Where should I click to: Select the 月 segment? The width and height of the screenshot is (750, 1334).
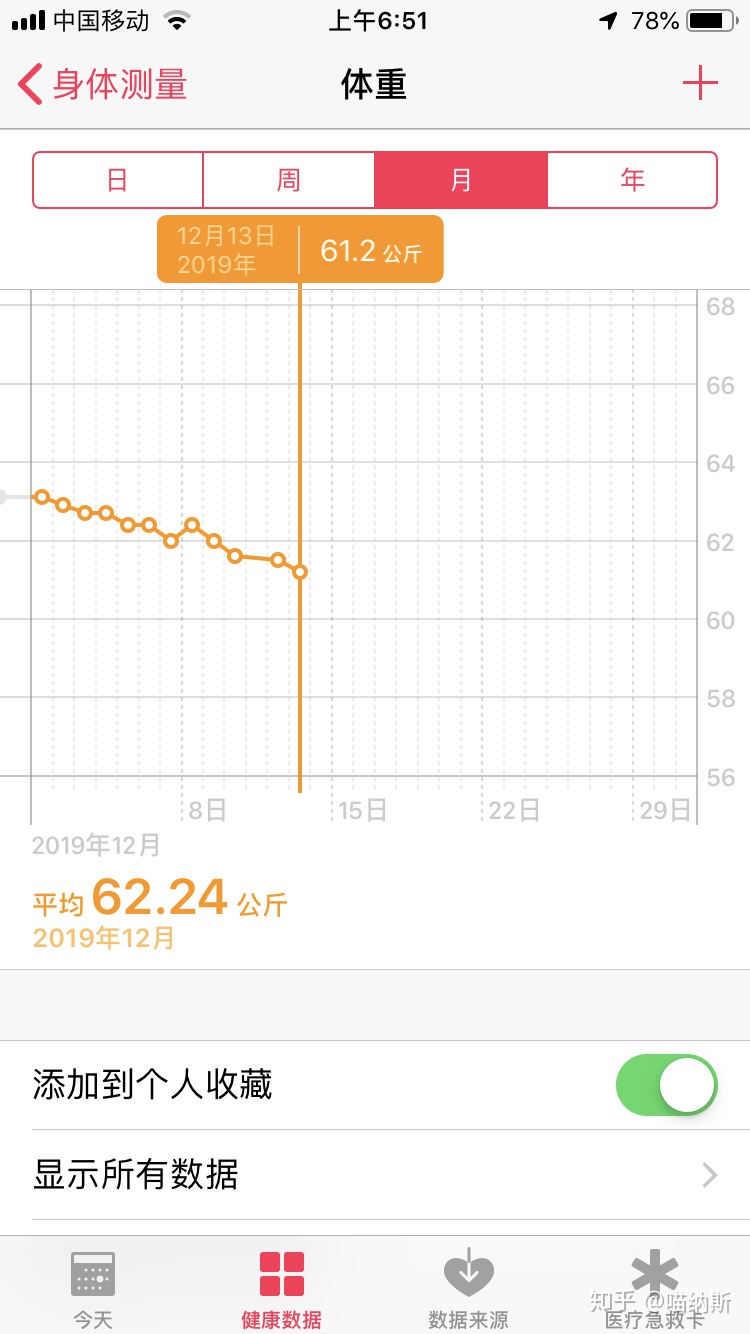click(461, 180)
